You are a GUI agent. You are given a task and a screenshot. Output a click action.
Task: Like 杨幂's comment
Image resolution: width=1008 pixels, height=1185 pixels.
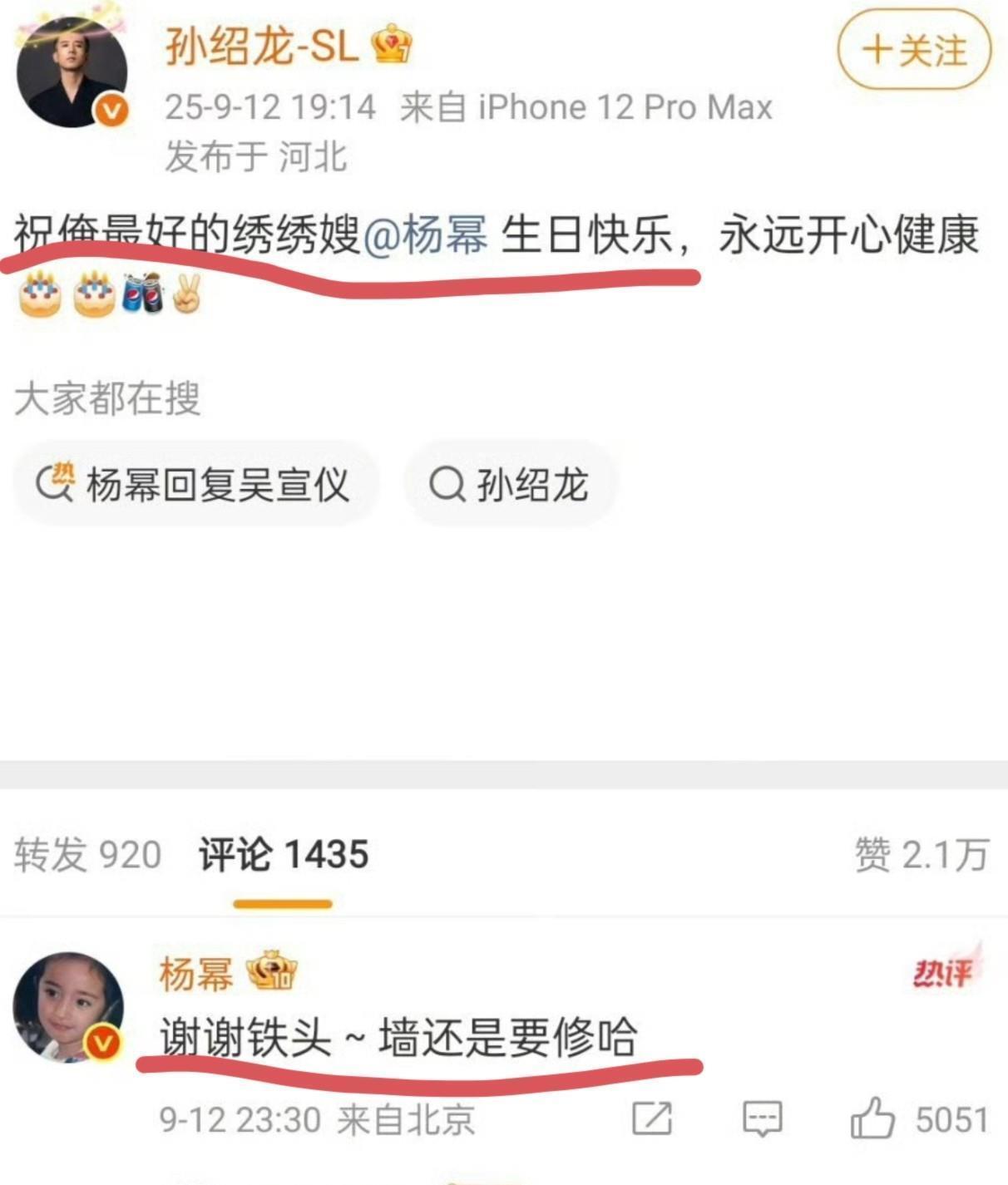pos(872,1118)
